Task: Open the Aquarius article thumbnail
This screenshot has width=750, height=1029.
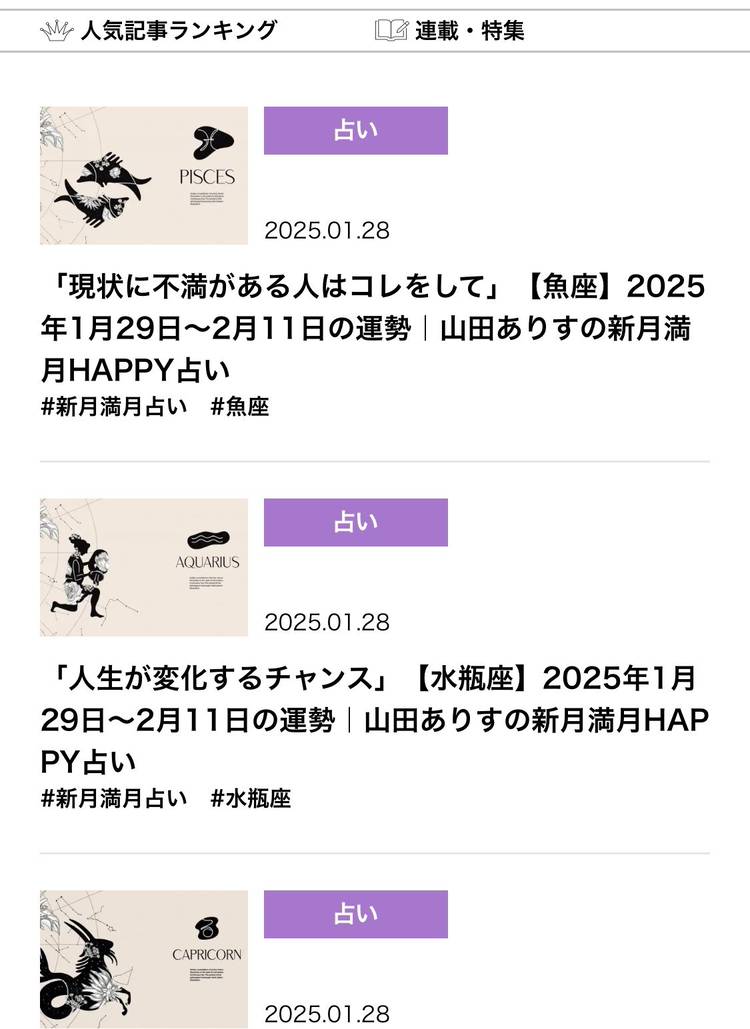Action: click(144, 568)
